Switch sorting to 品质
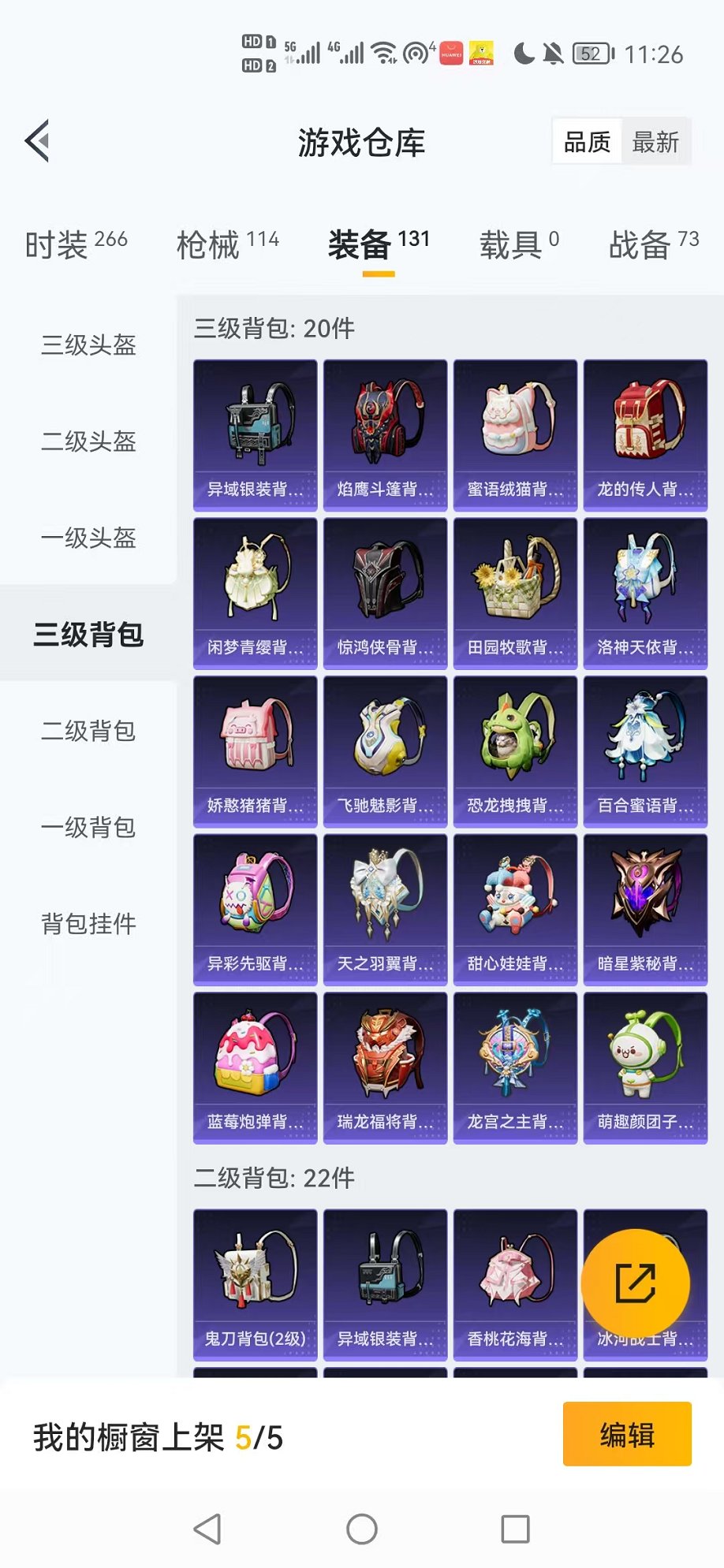 tap(586, 142)
